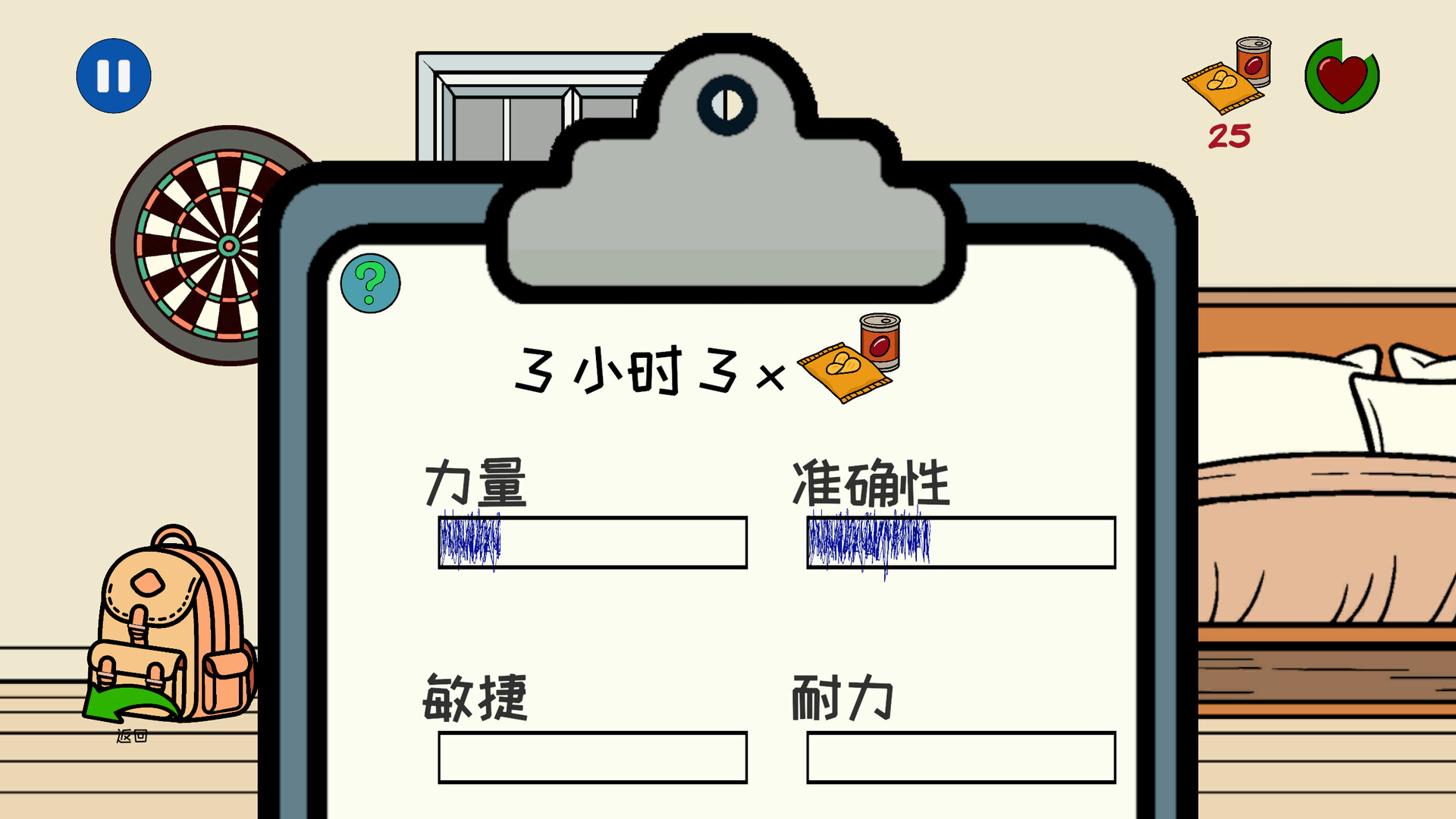Open the help question mark

[x=370, y=283]
